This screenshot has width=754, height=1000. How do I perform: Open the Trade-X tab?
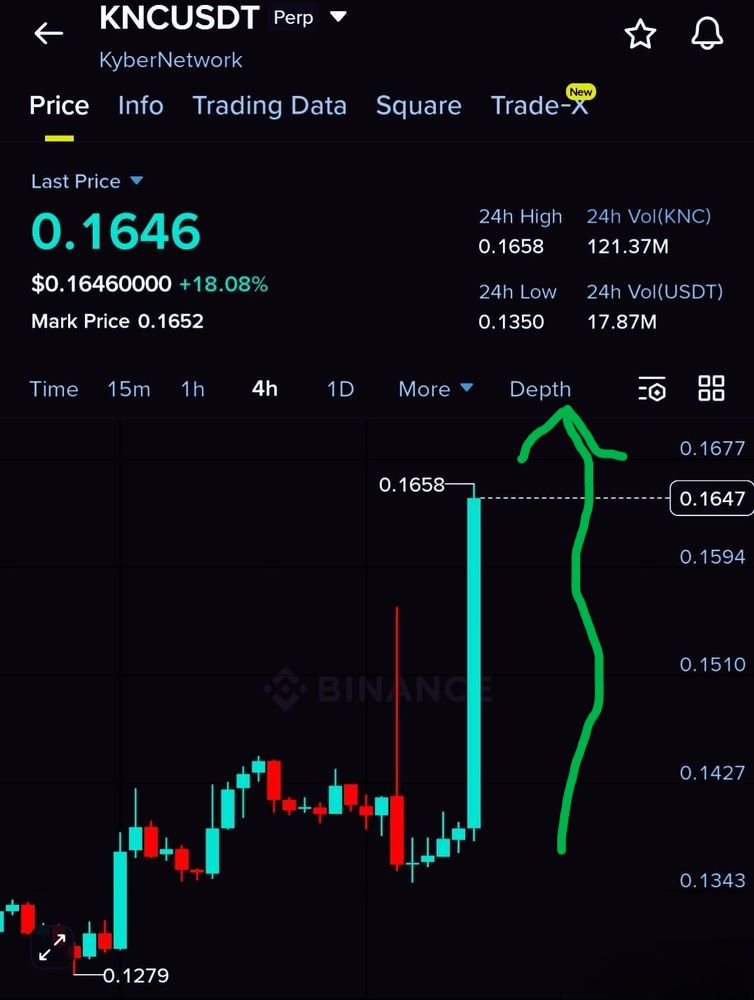[x=539, y=106]
